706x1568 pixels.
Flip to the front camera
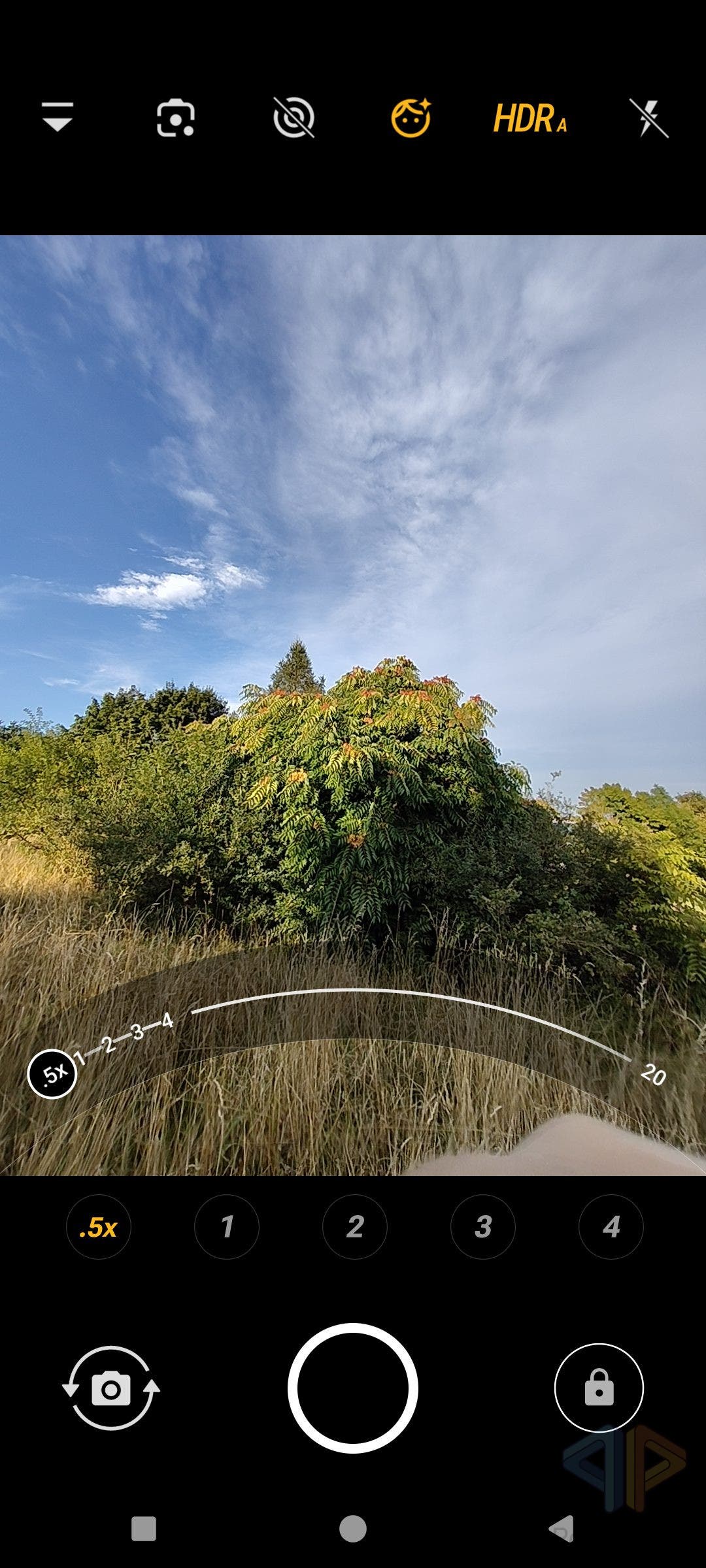point(111,1388)
